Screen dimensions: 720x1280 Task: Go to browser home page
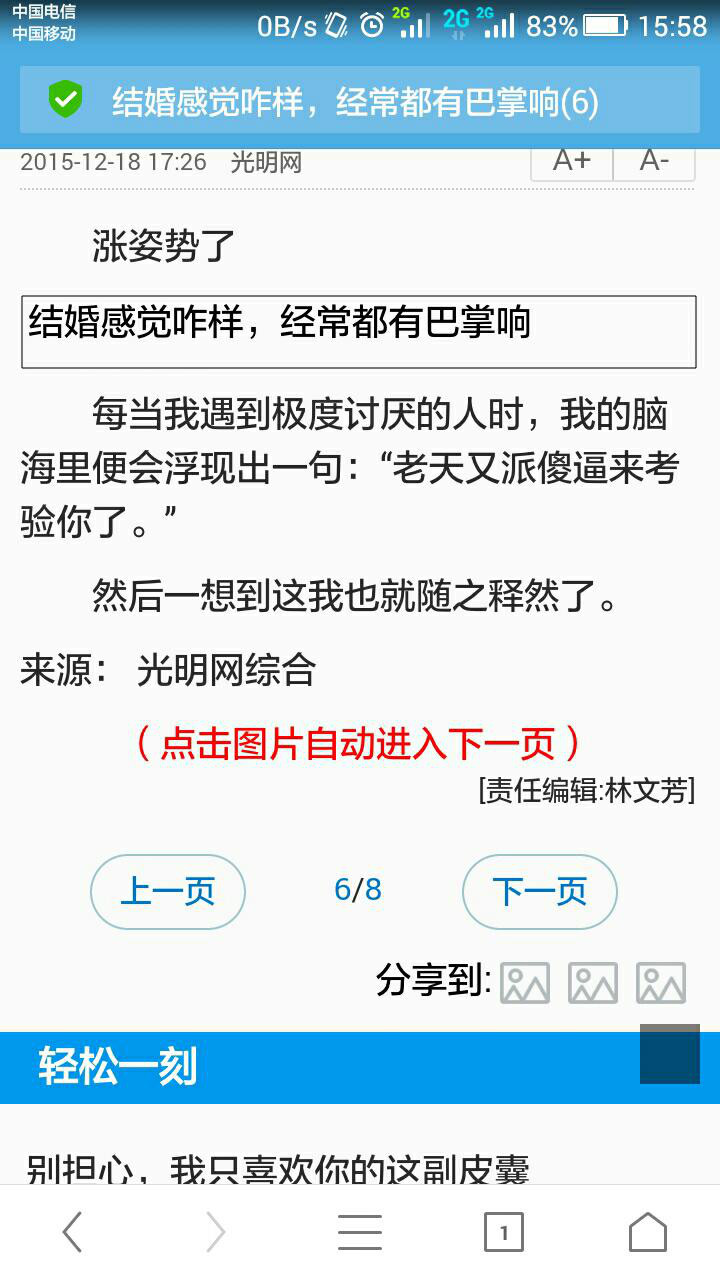[x=648, y=1233]
